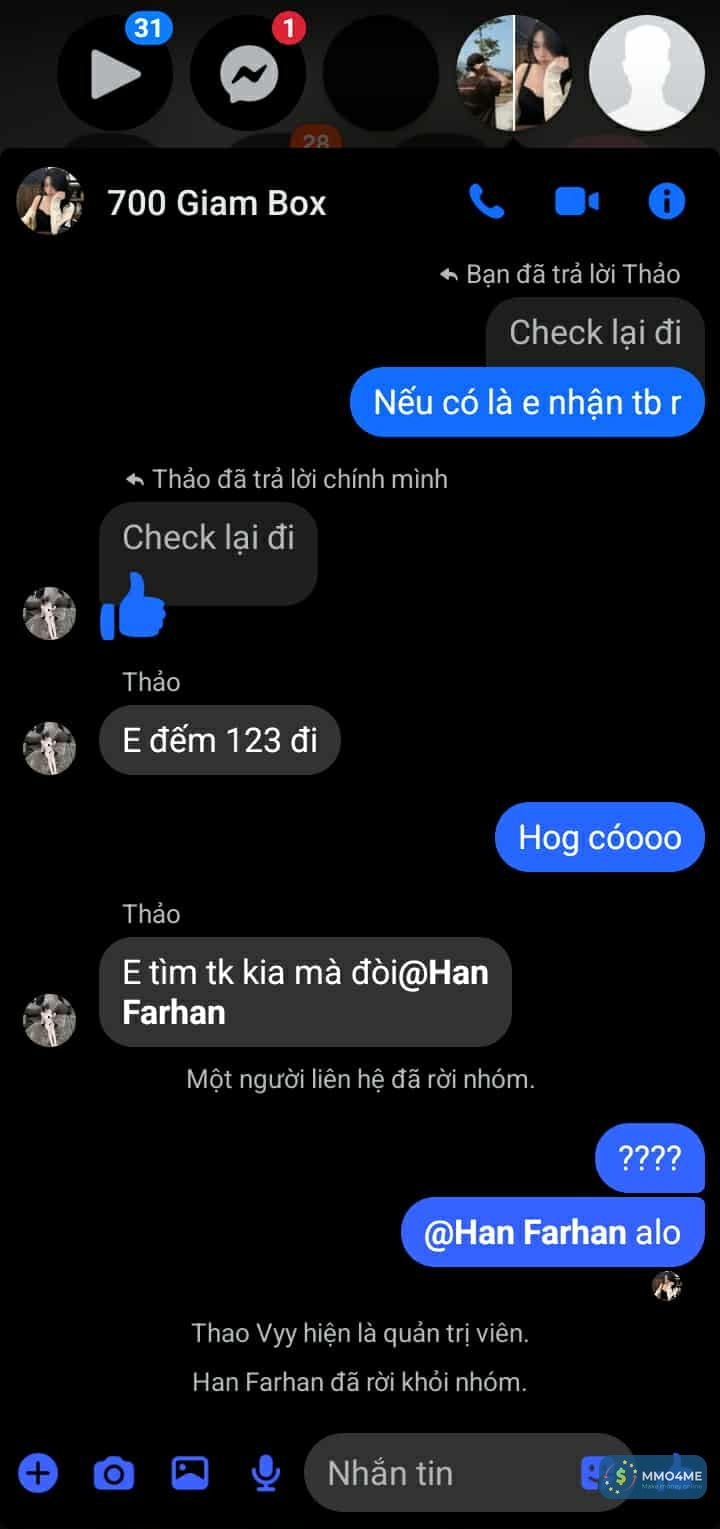Tap Thảo's avatar beside "E đếm 123 đi"
720x1529 pixels.
coord(50,748)
